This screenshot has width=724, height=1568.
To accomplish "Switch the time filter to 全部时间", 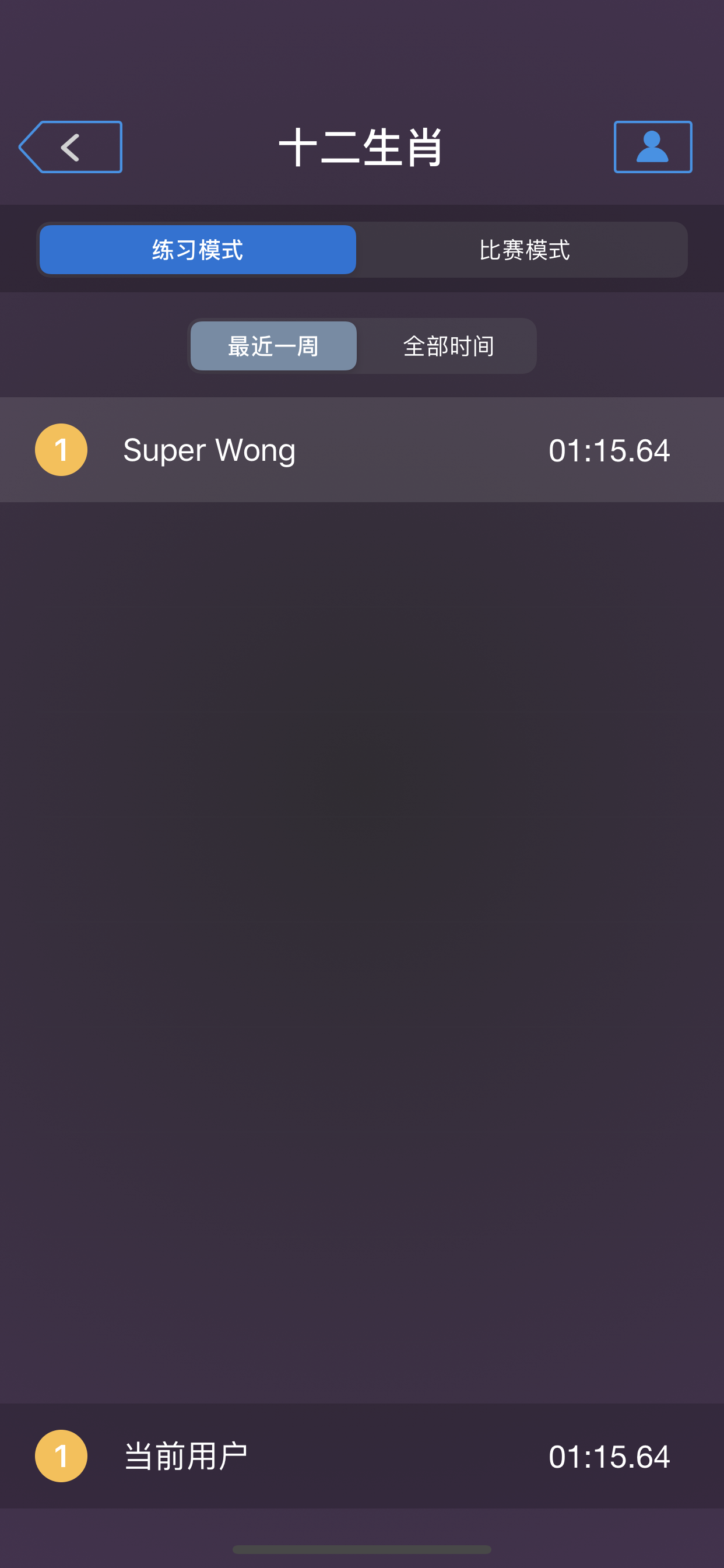I will pos(449,345).
